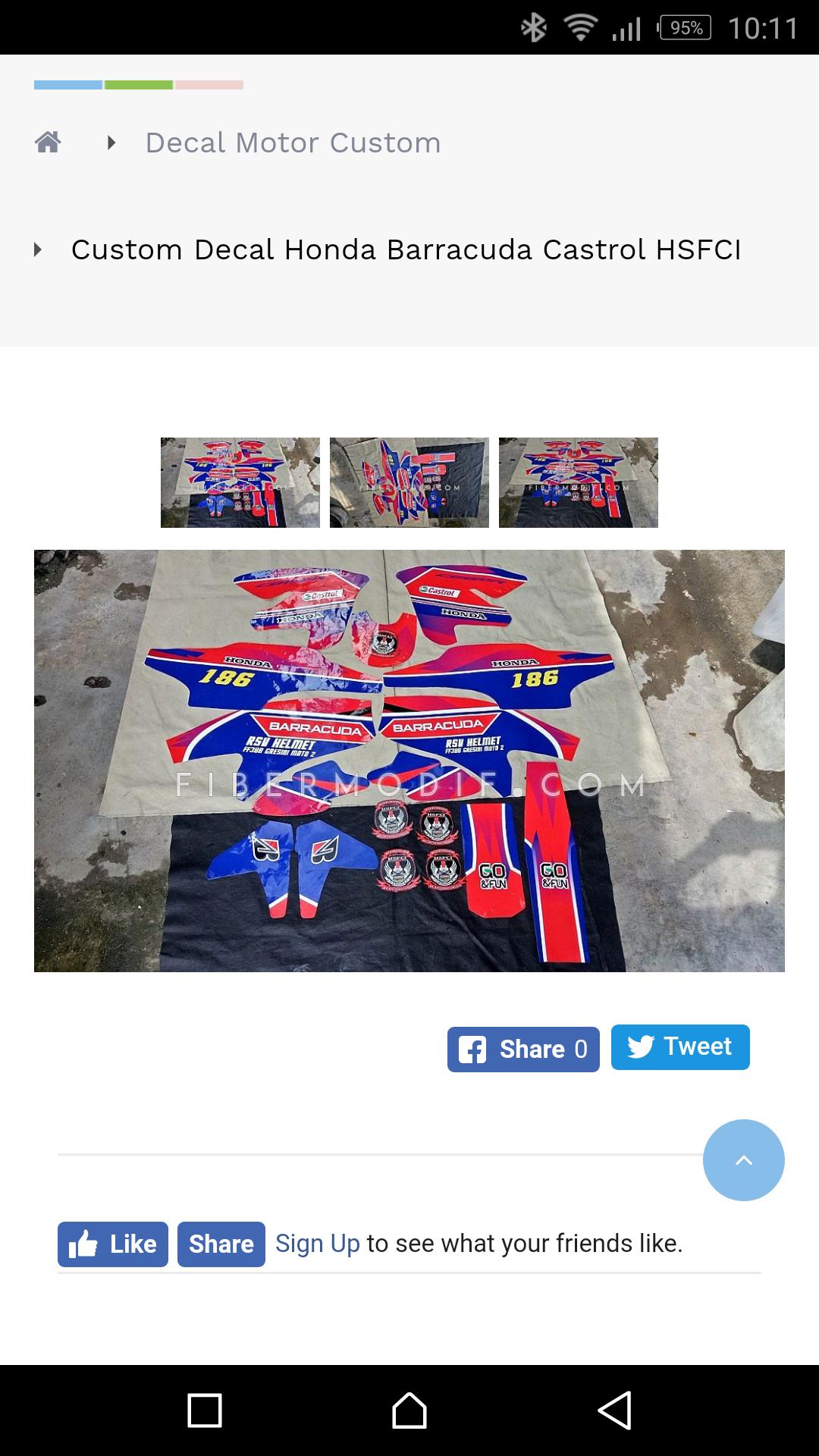Tap the Share button beside Like
Screen dimensions: 819x1456
click(x=221, y=1244)
